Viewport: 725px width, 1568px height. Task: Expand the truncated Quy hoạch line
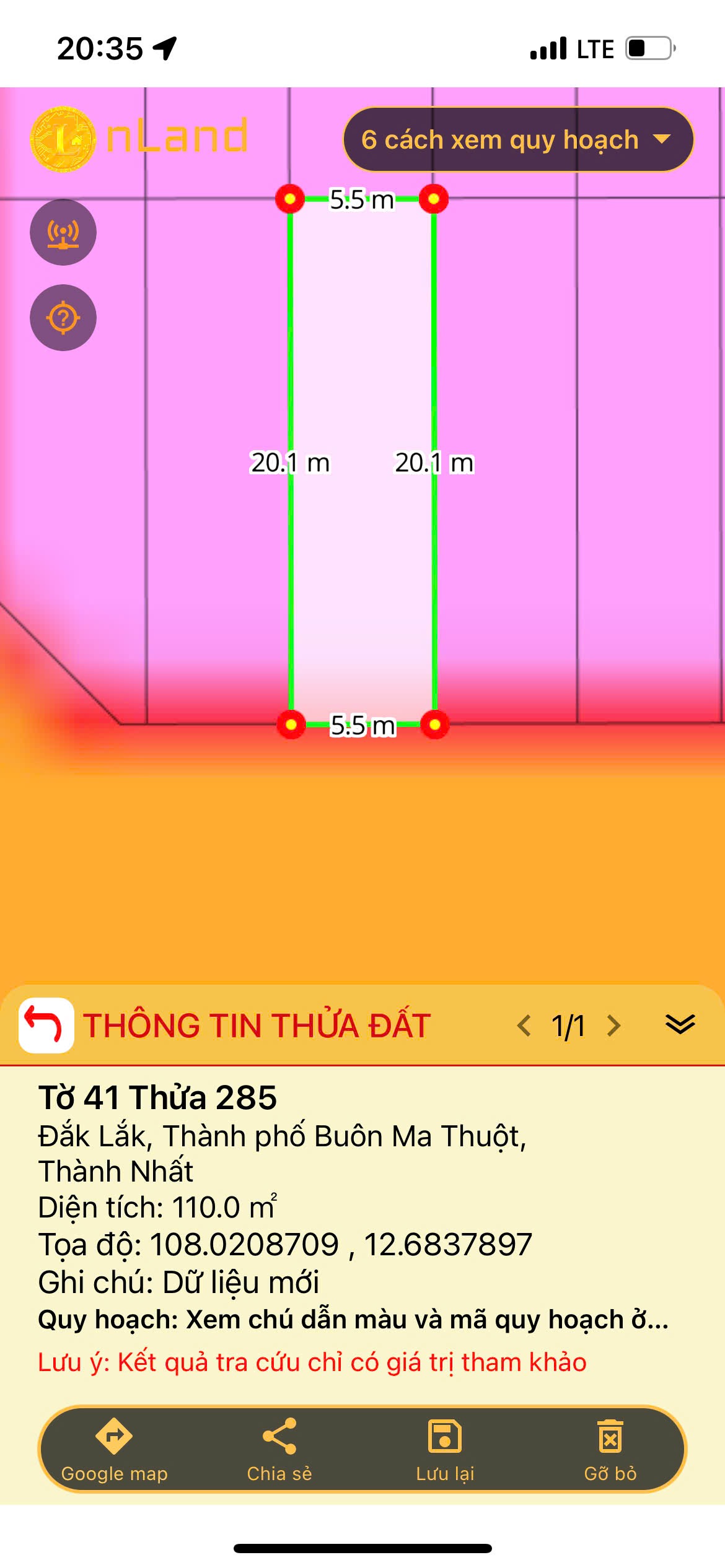pyautogui.click(x=353, y=1320)
